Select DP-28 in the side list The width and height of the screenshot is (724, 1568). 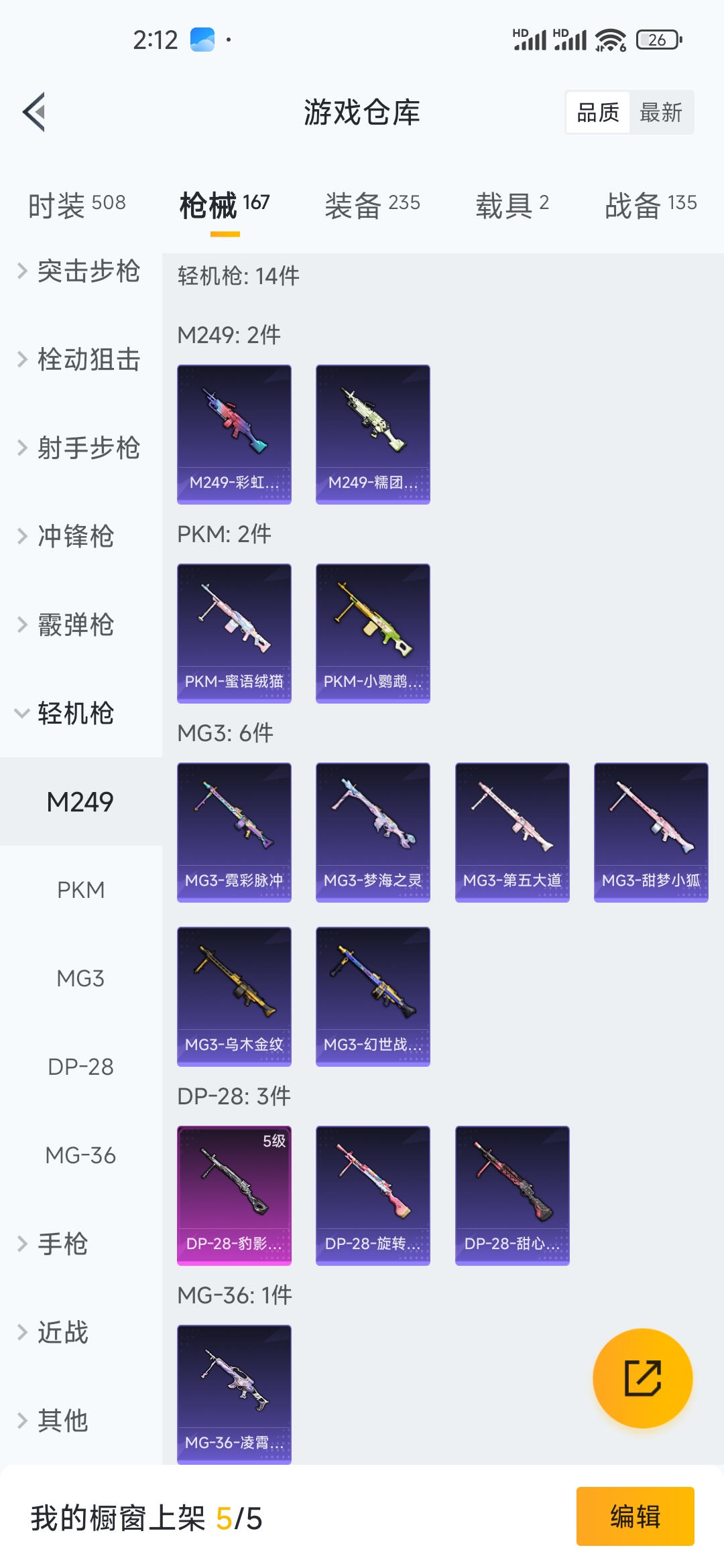80,1067
